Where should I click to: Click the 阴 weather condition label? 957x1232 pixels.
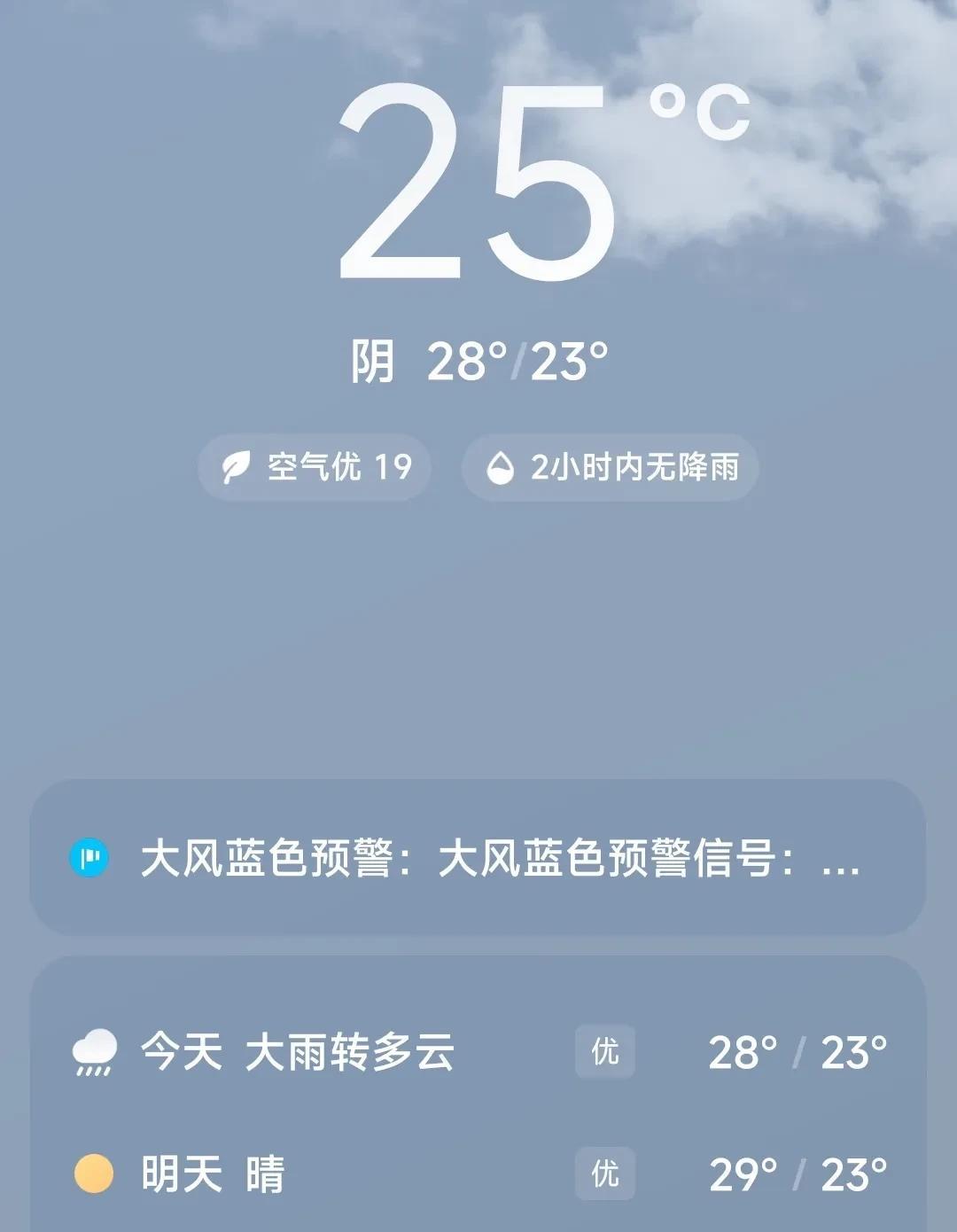click(x=372, y=359)
